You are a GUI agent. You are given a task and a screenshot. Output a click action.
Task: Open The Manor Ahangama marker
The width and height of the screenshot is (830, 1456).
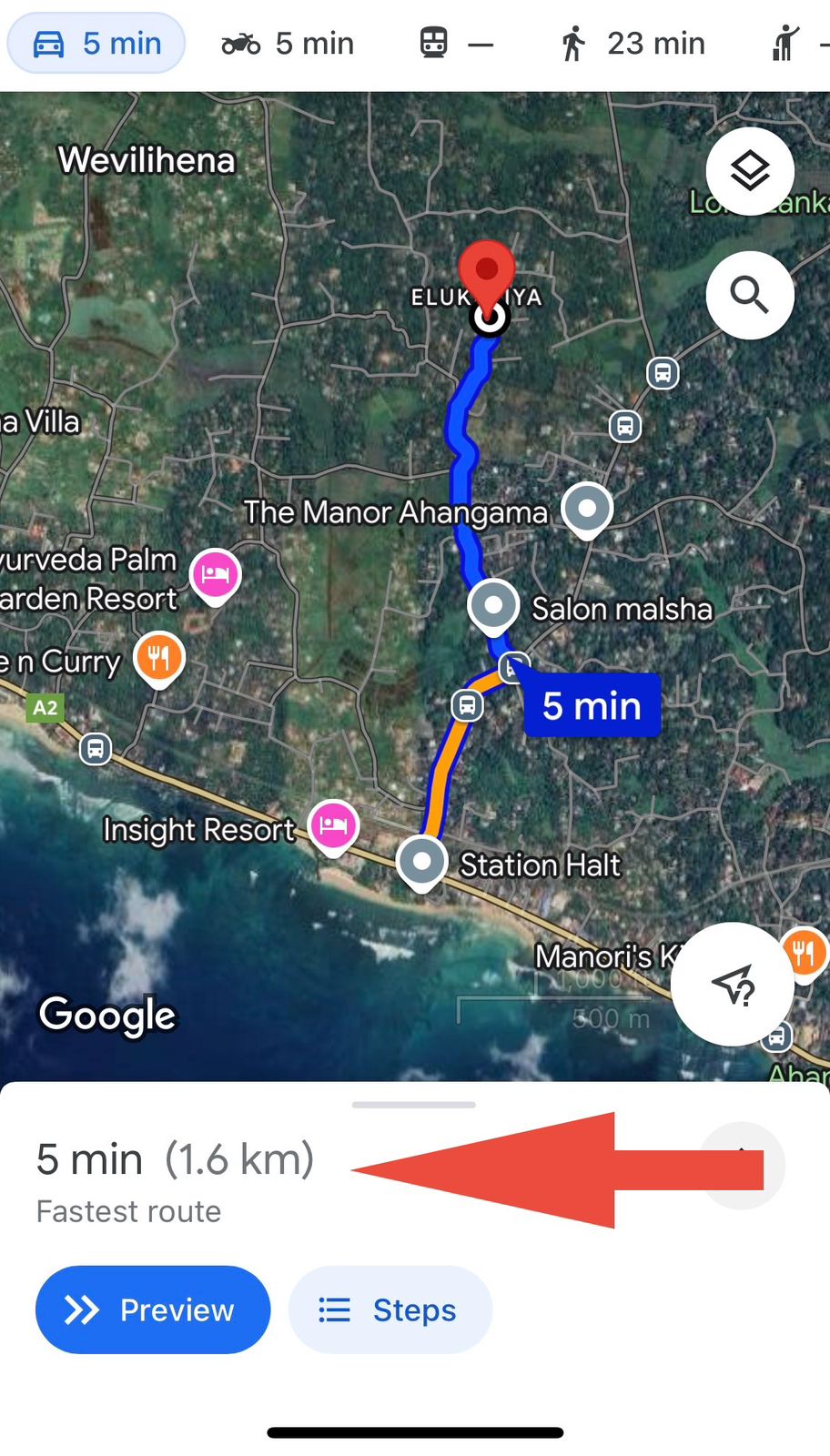587,510
